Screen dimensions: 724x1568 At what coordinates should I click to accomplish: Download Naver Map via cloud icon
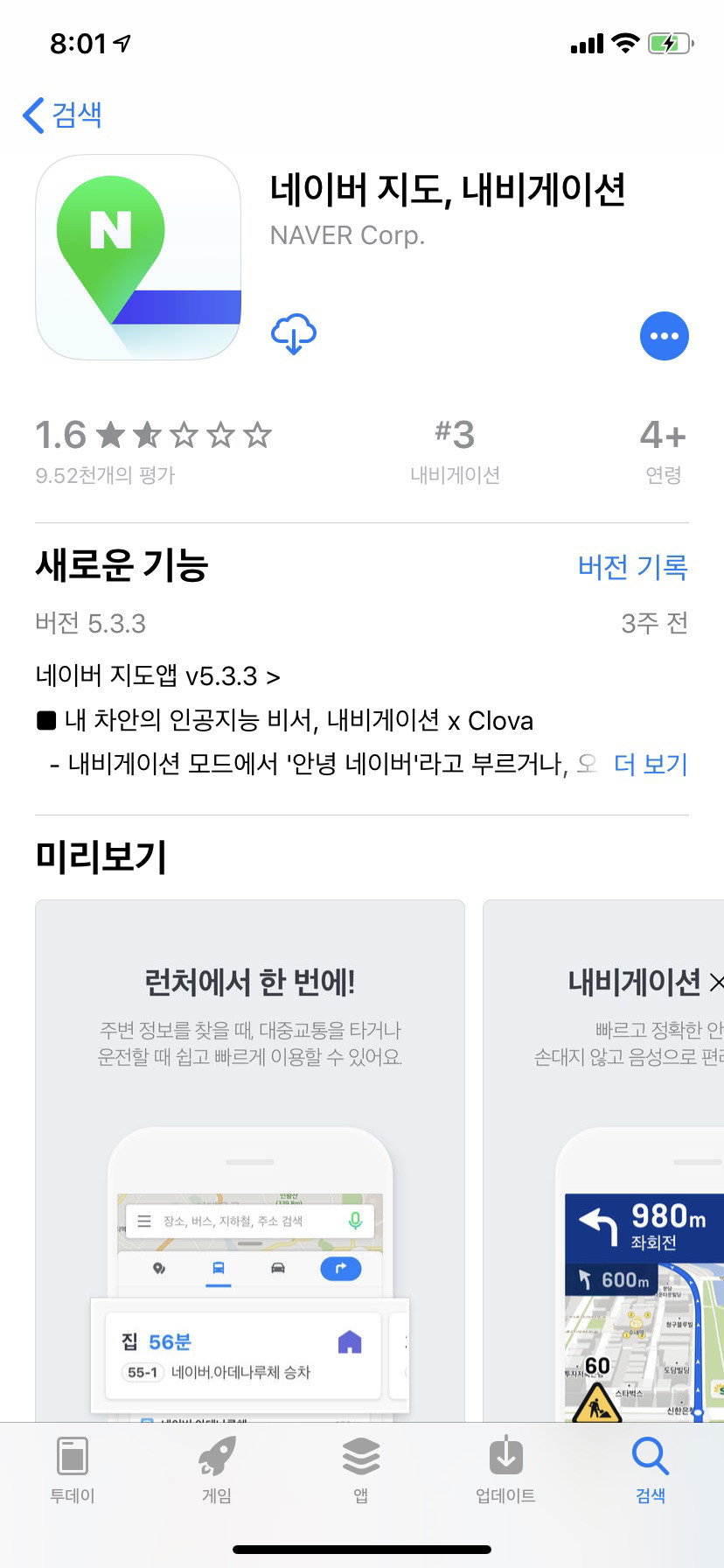coord(294,334)
